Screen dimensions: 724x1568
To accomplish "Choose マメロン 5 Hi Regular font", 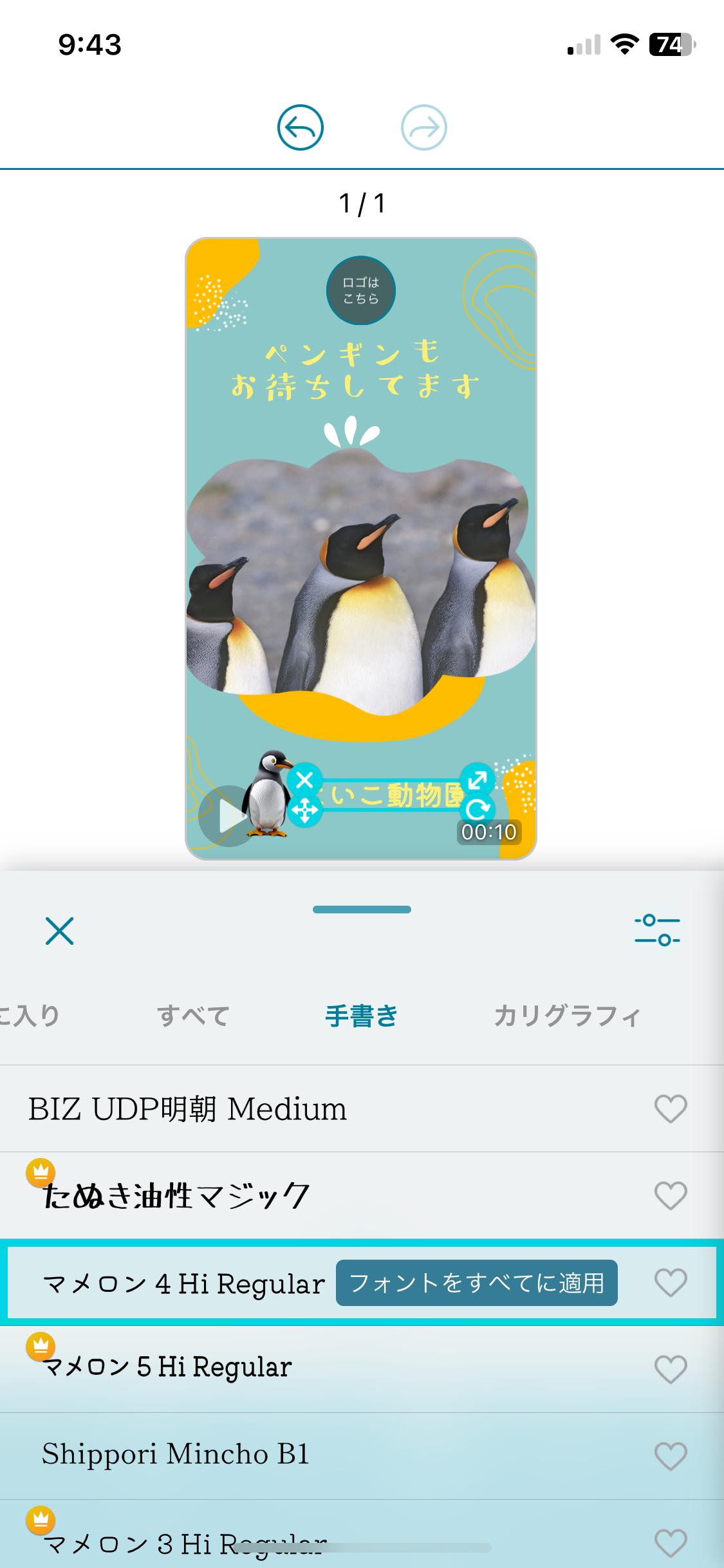I will point(167,1367).
